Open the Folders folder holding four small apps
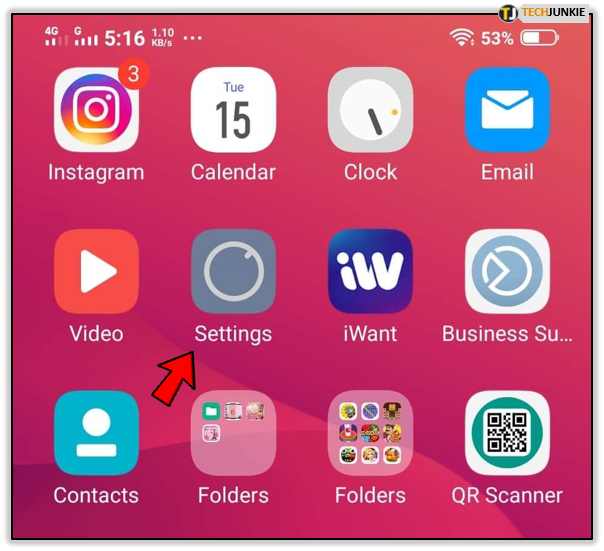The width and height of the screenshot is (604, 551). coord(233,433)
